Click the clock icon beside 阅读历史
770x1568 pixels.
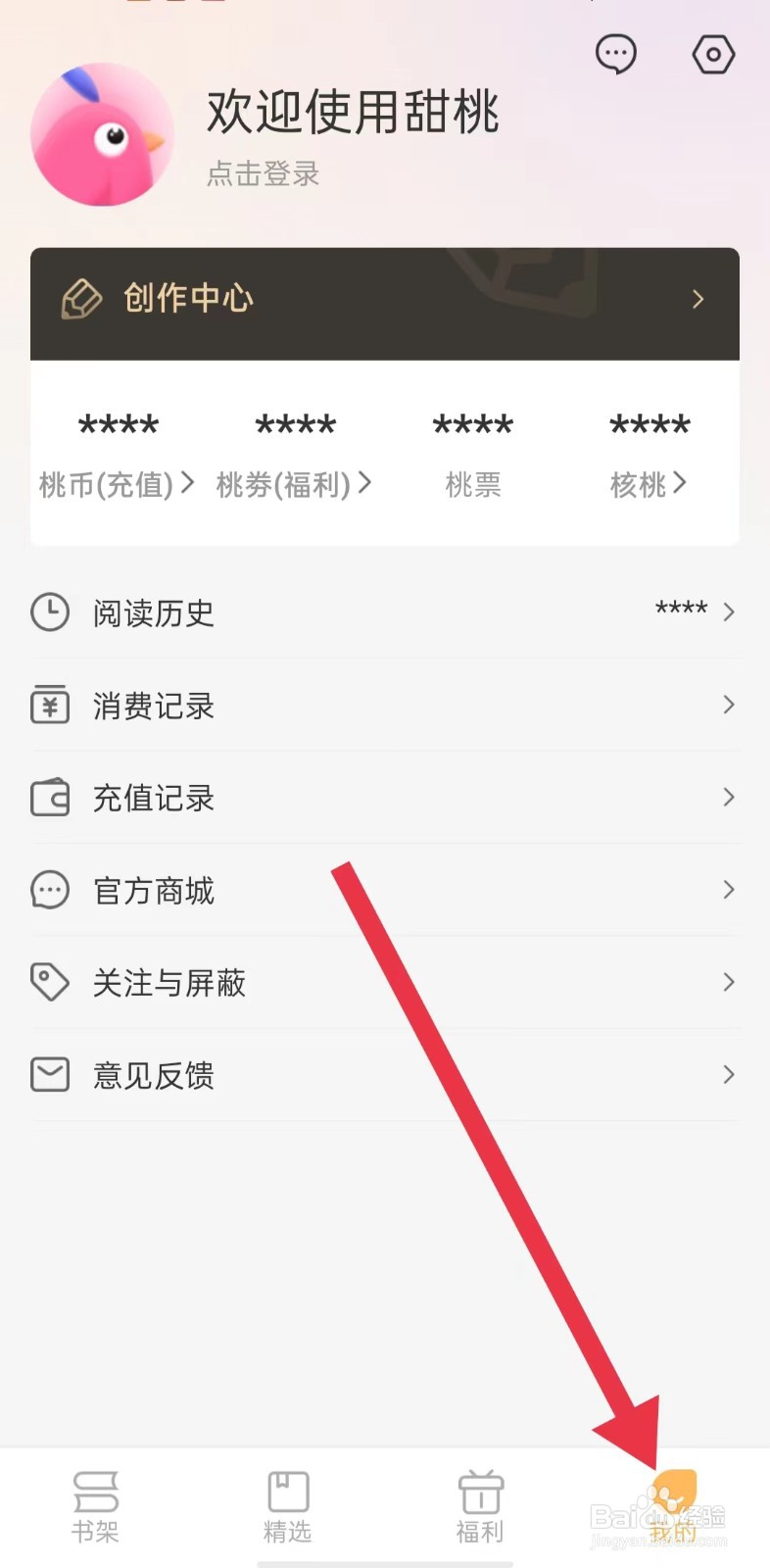pos(50,612)
